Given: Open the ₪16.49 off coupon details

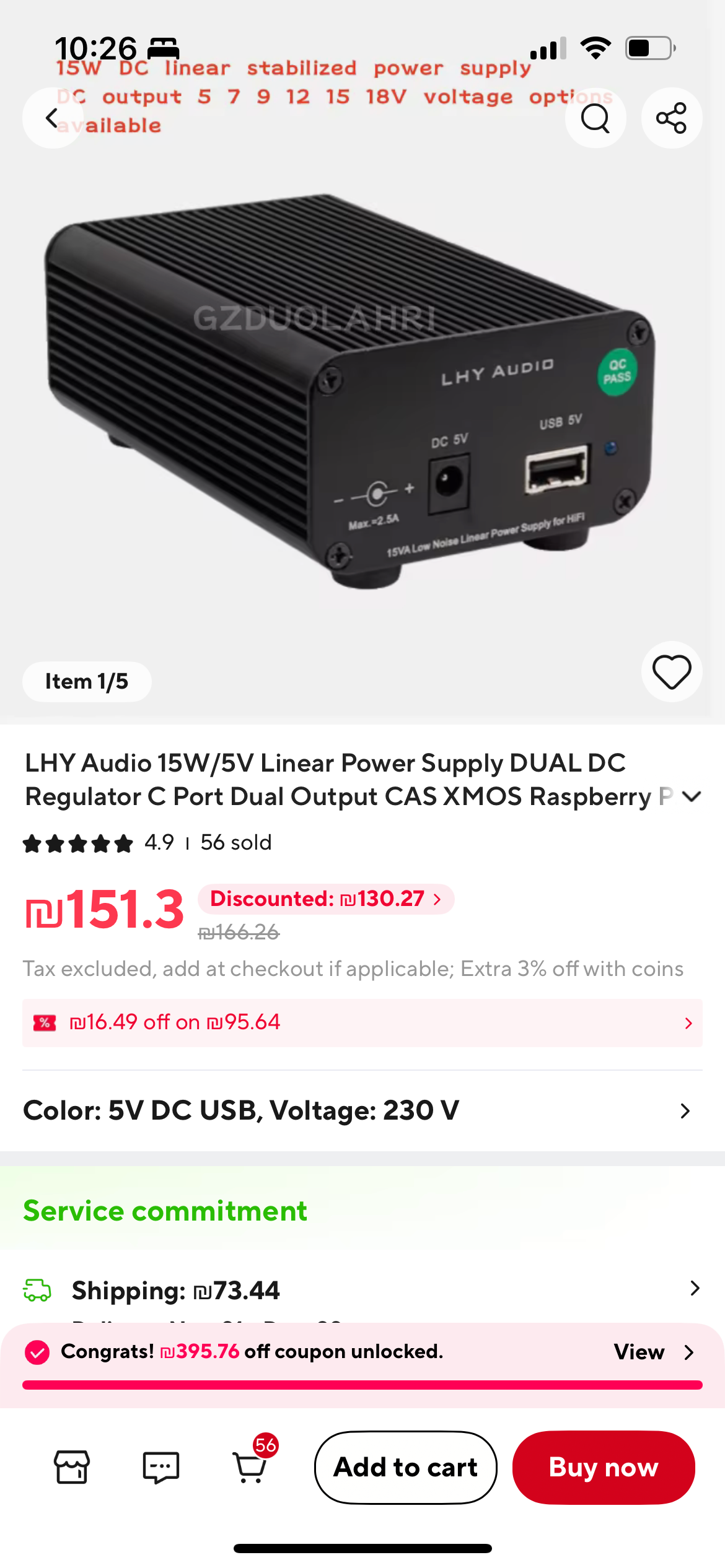Looking at the screenshot, I should point(362,1023).
